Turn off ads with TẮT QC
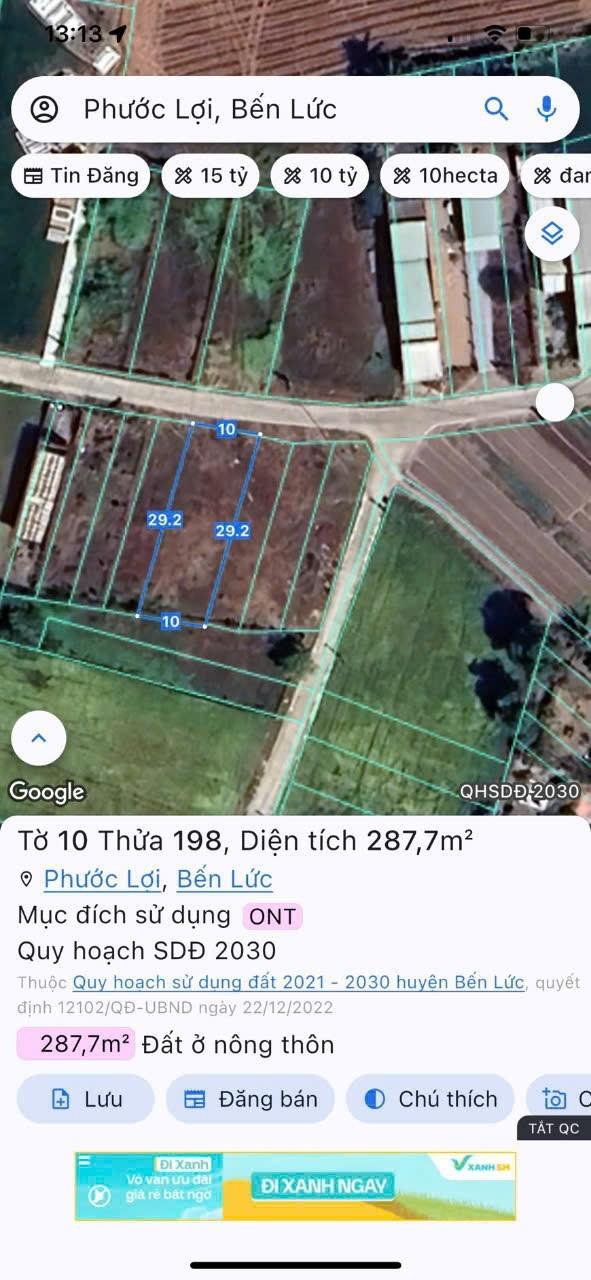 tap(554, 1128)
